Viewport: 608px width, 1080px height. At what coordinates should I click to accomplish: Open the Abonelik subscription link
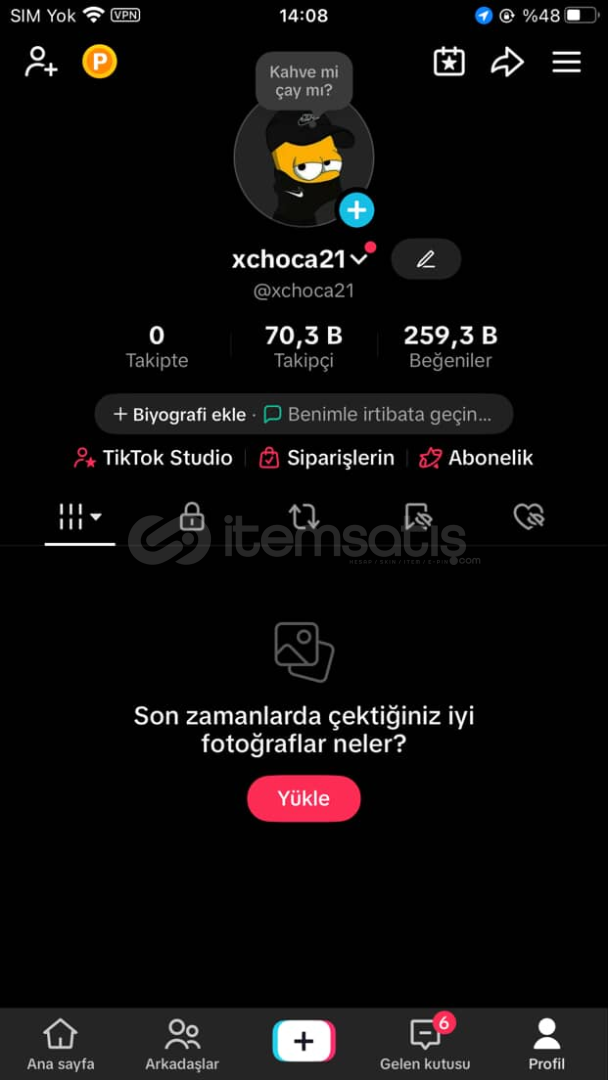(x=476, y=458)
